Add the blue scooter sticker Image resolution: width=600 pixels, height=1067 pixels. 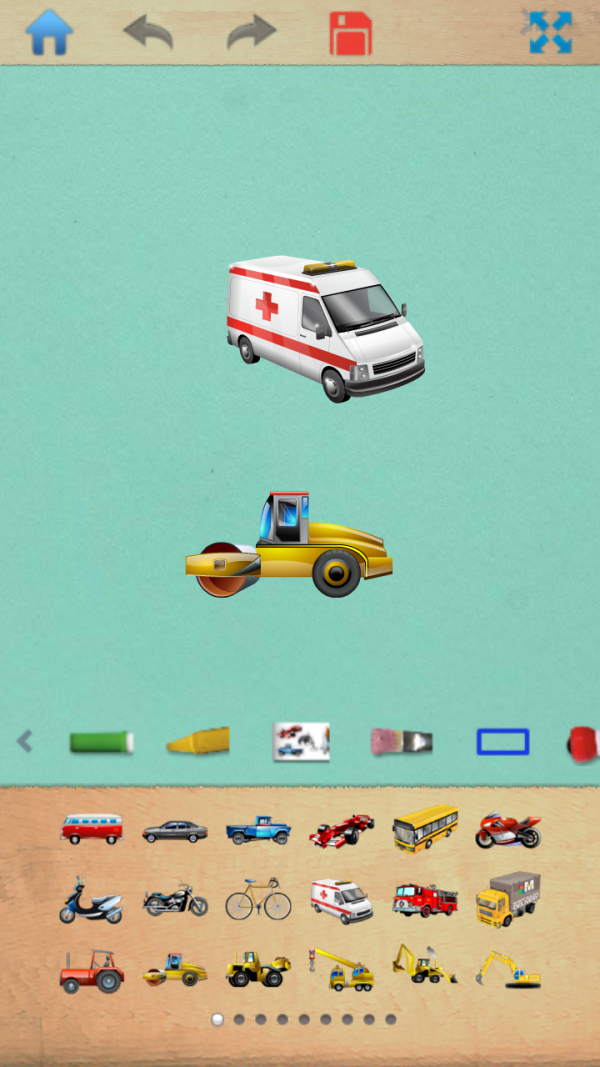pyautogui.click(x=91, y=900)
